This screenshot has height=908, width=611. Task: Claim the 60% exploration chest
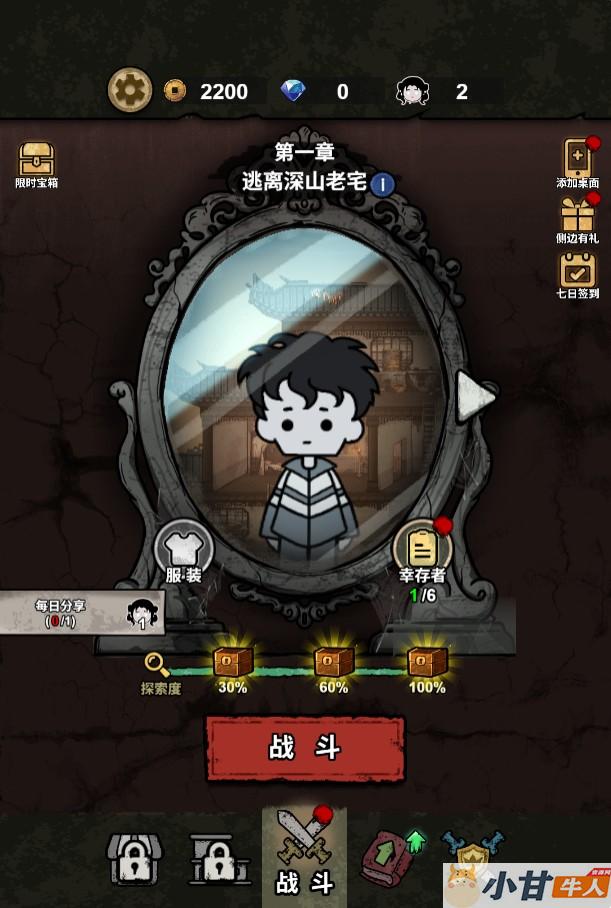coord(334,662)
